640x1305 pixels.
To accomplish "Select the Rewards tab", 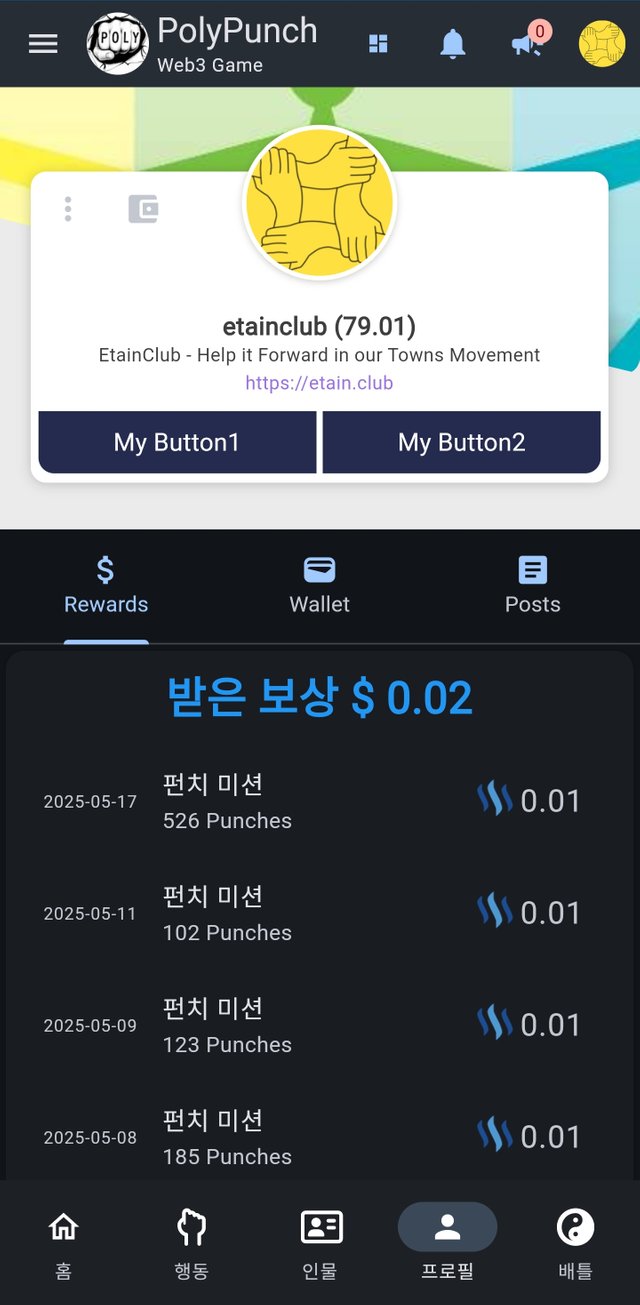I will click(106, 586).
